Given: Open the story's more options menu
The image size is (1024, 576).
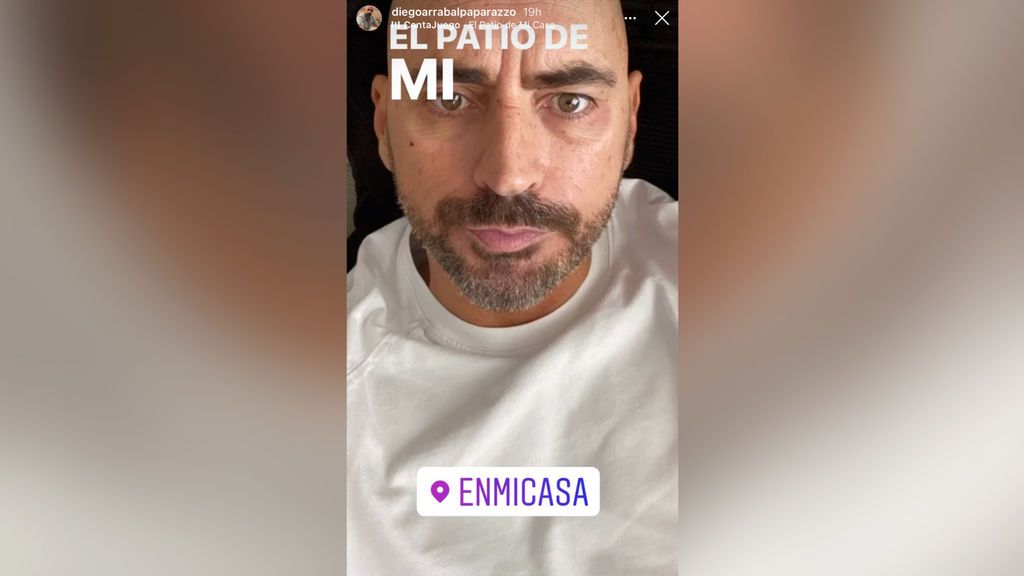Looking at the screenshot, I should click(x=630, y=18).
